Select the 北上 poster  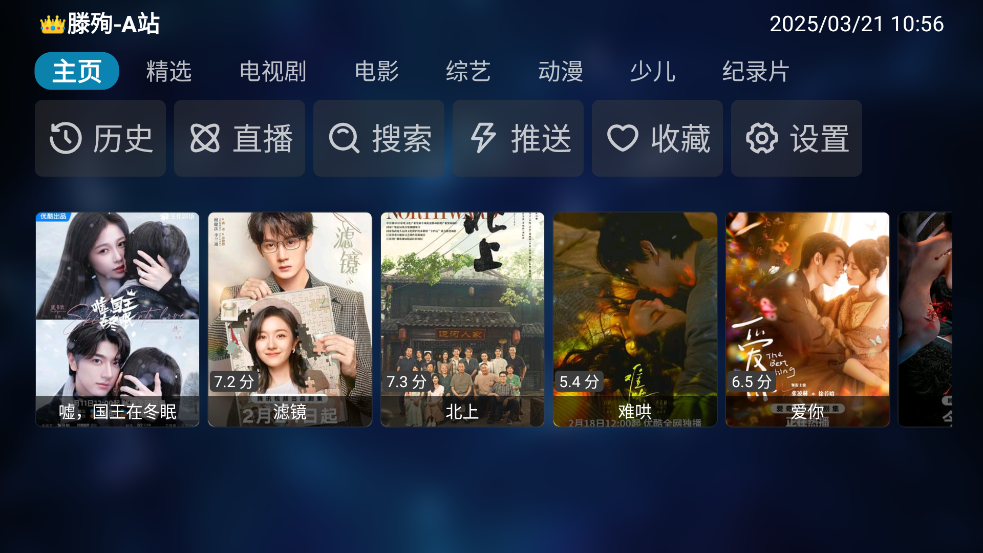pyautogui.click(x=462, y=319)
